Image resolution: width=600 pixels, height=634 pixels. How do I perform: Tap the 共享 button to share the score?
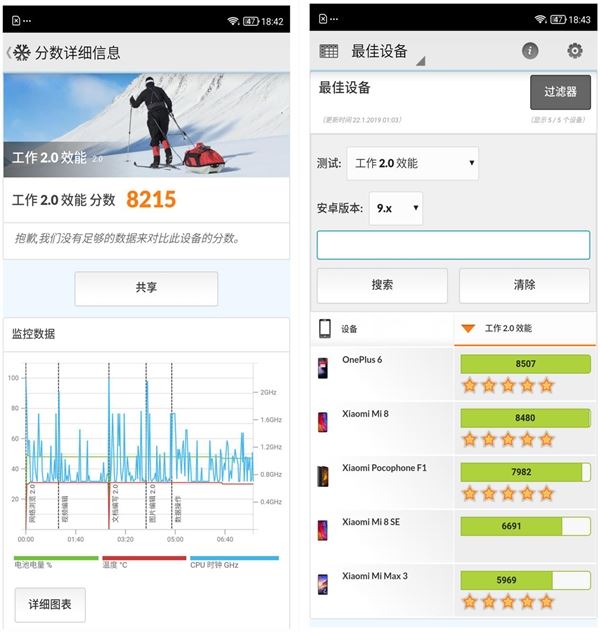146,288
